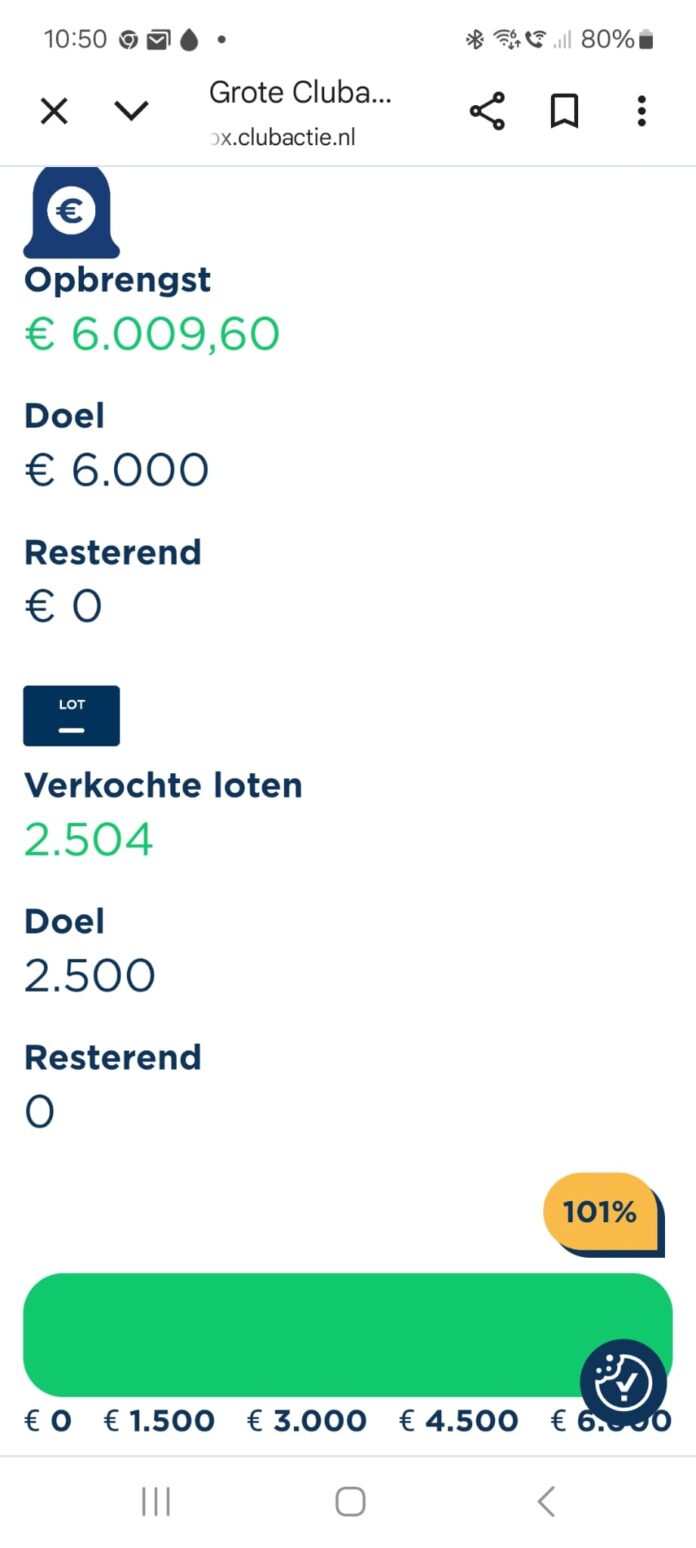Viewport: 696px width, 1548px height.
Task: Open the cookie settings floating button
Action: click(623, 1383)
